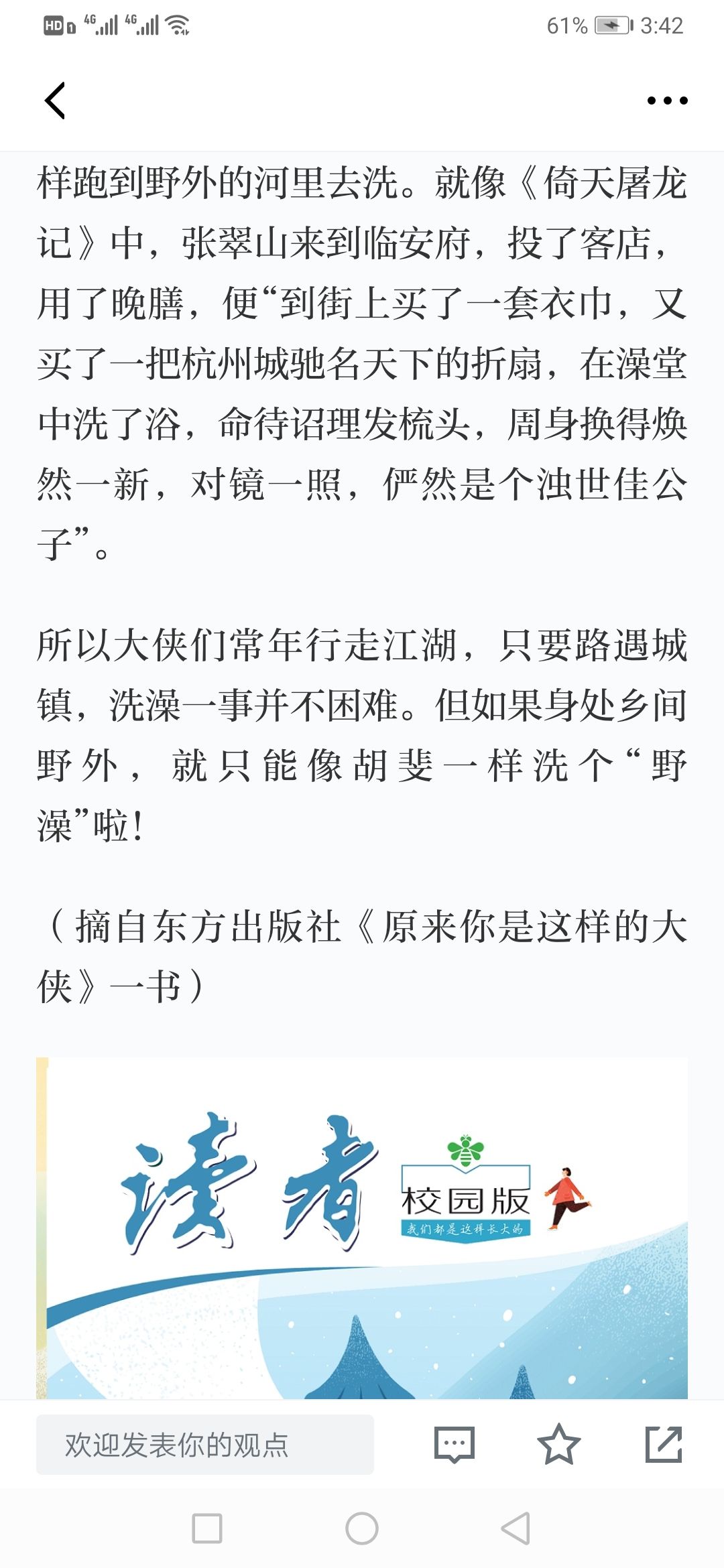
Task: Open the 读者 校园版 banner image
Action: 362,1228
